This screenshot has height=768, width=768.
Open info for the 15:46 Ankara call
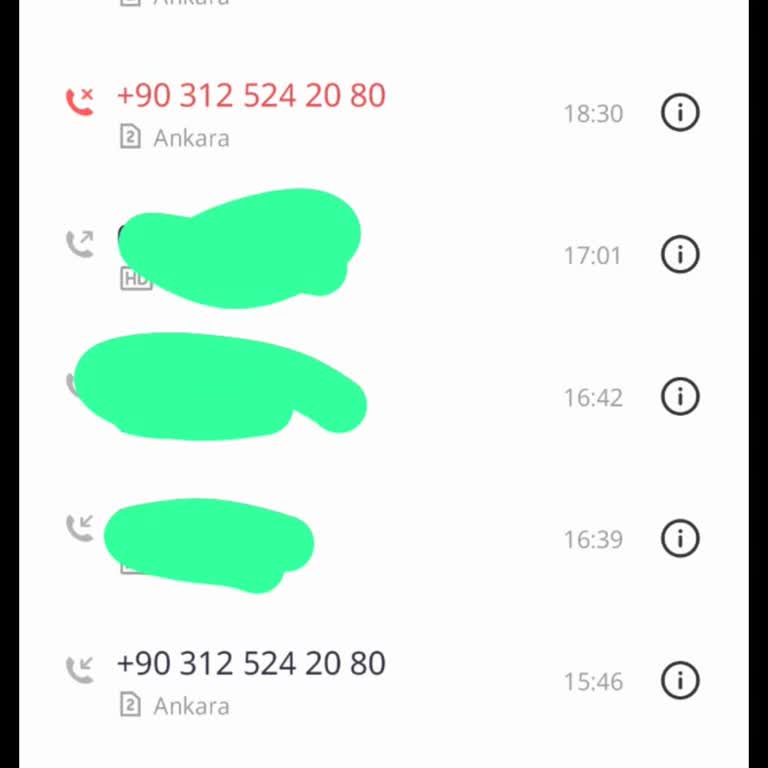point(680,681)
